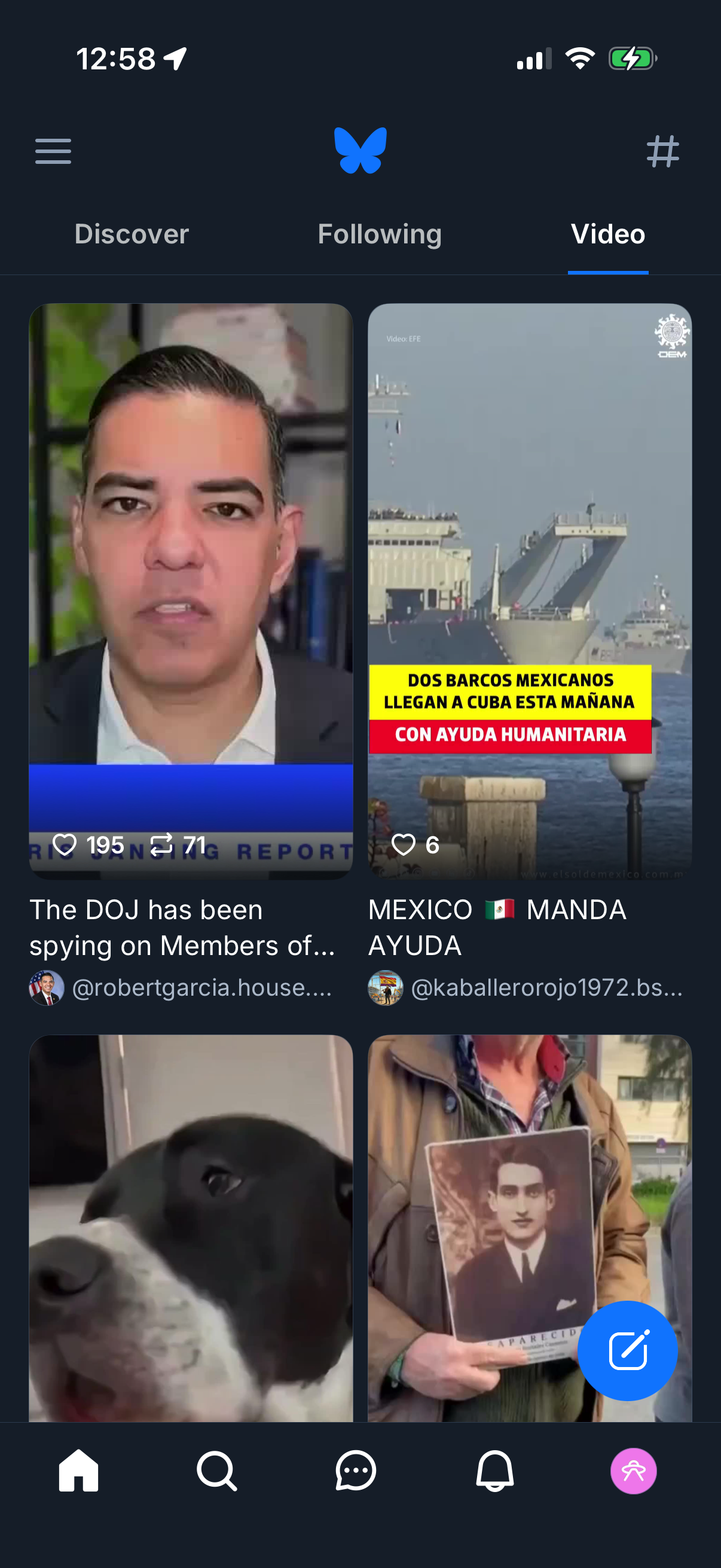Visit @kaballerorojo1972 profile
Image resolution: width=721 pixels, height=1568 pixels.
pyautogui.click(x=546, y=987)
